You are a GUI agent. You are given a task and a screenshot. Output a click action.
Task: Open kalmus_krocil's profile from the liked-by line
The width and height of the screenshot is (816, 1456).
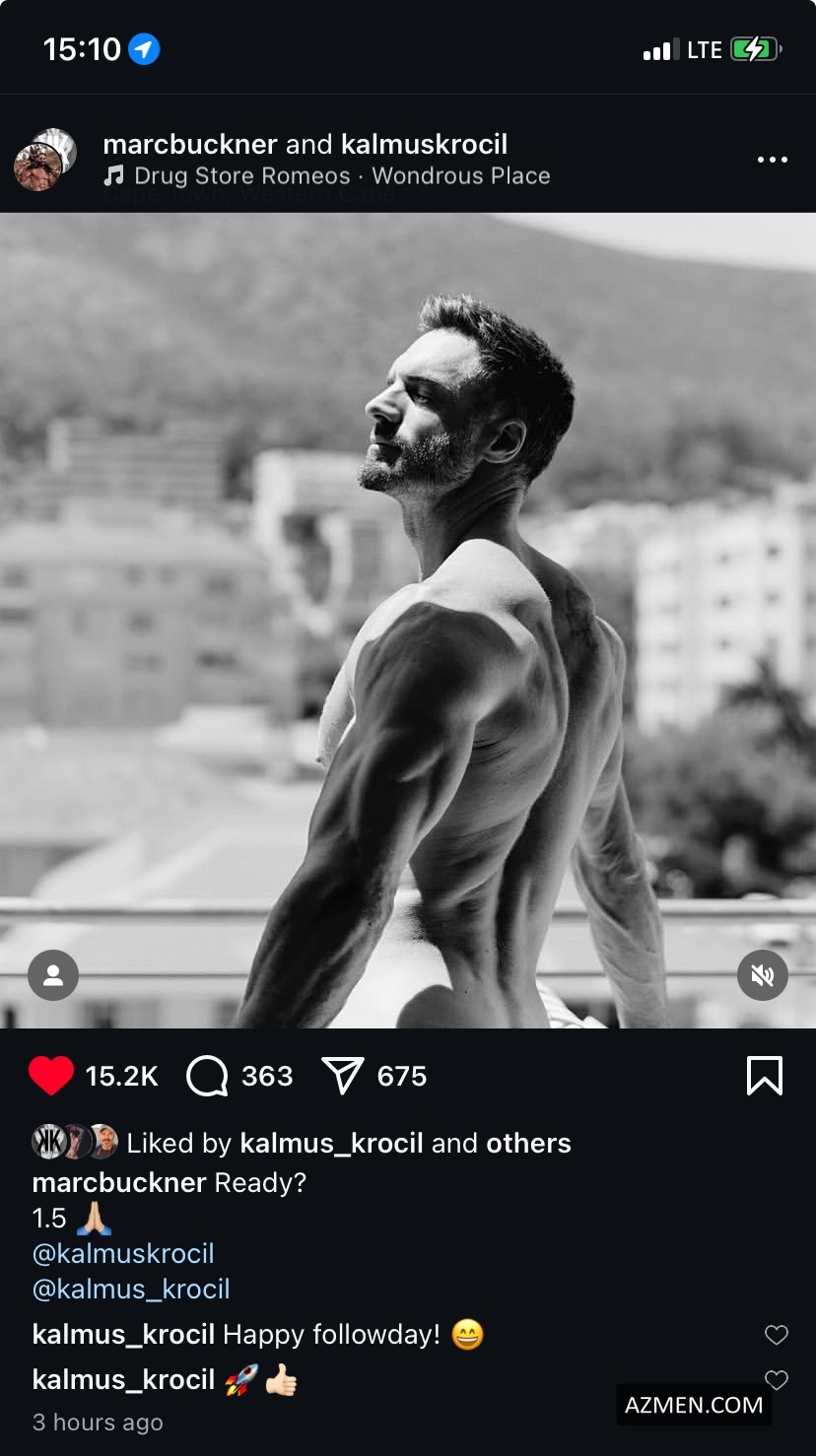pos(331,1143)
